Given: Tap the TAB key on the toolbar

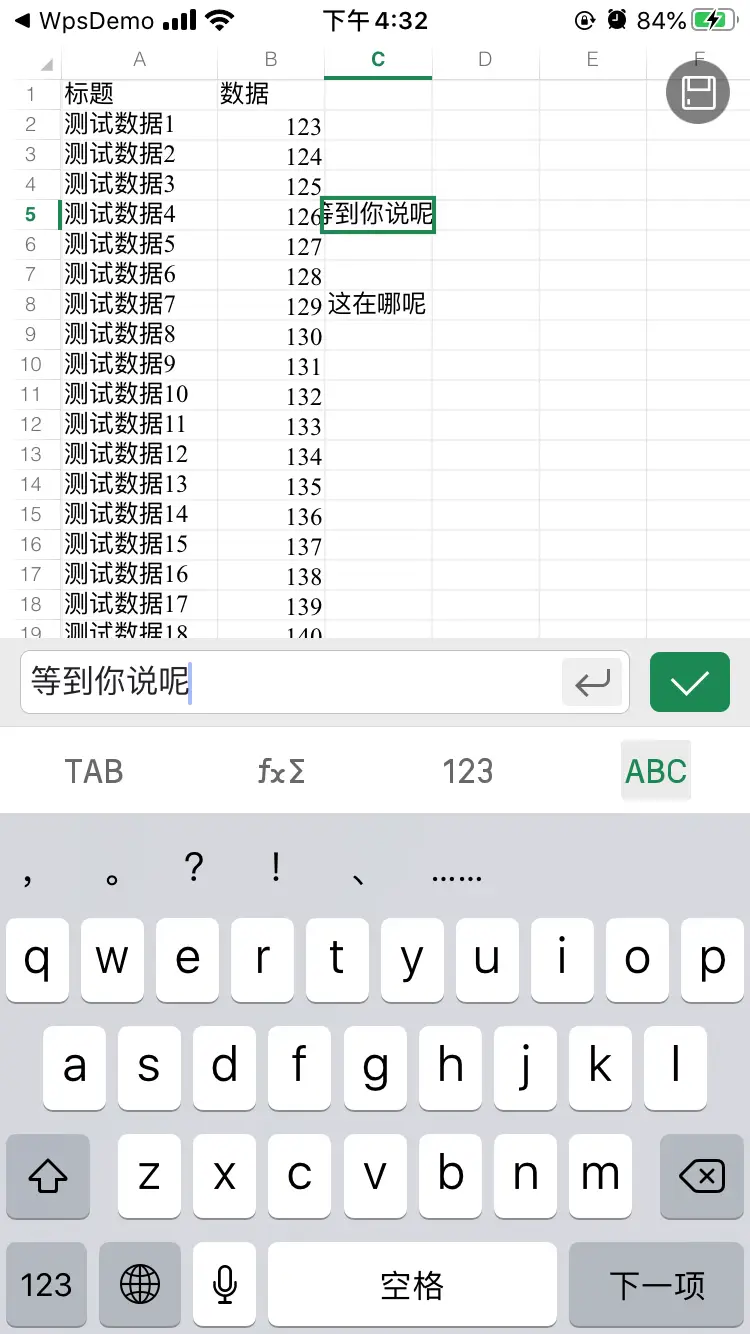Looking at the screenshot, I should click(x=94, y=771).
